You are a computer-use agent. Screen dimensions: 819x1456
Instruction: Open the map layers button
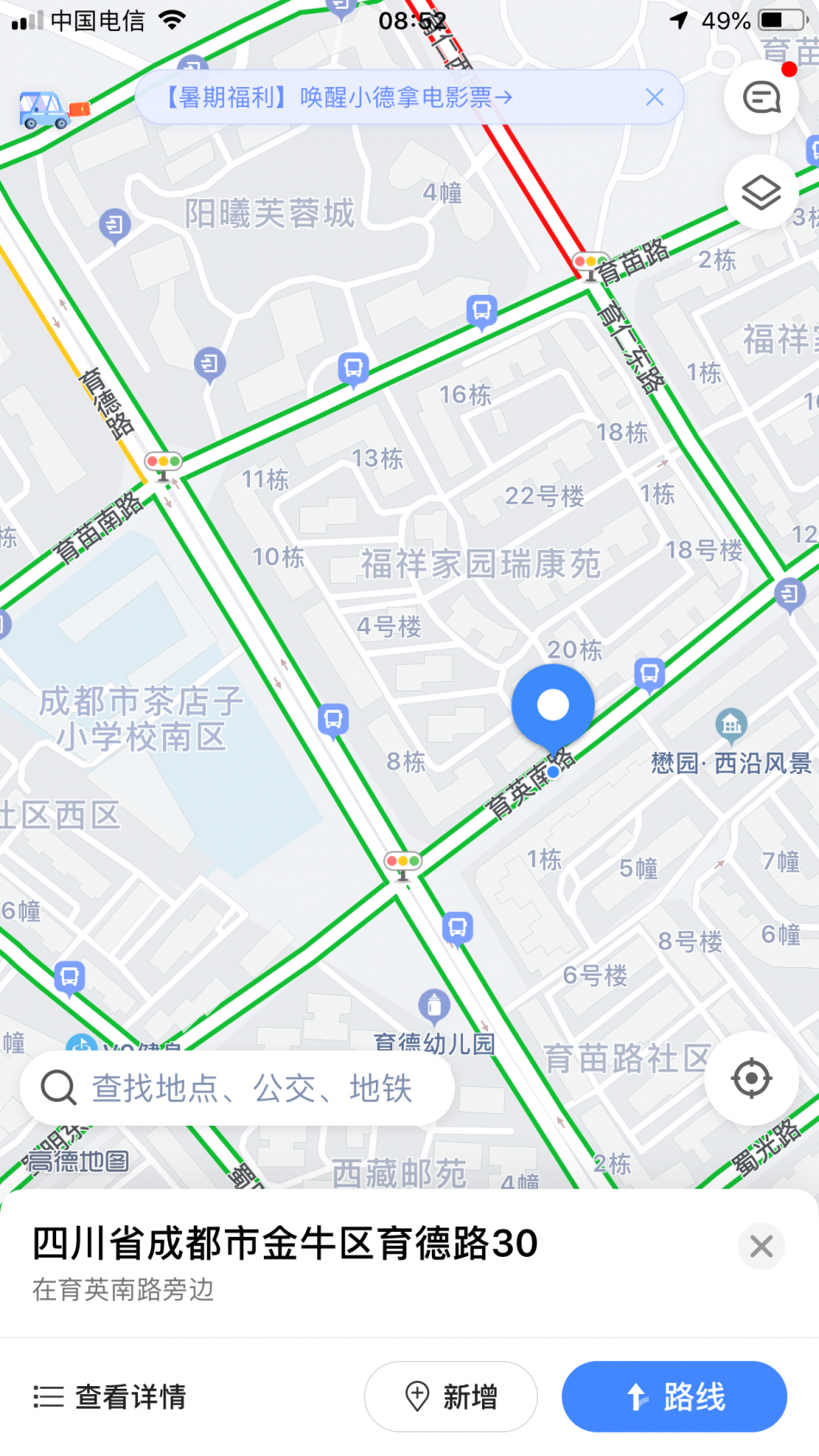coord(761,192)
